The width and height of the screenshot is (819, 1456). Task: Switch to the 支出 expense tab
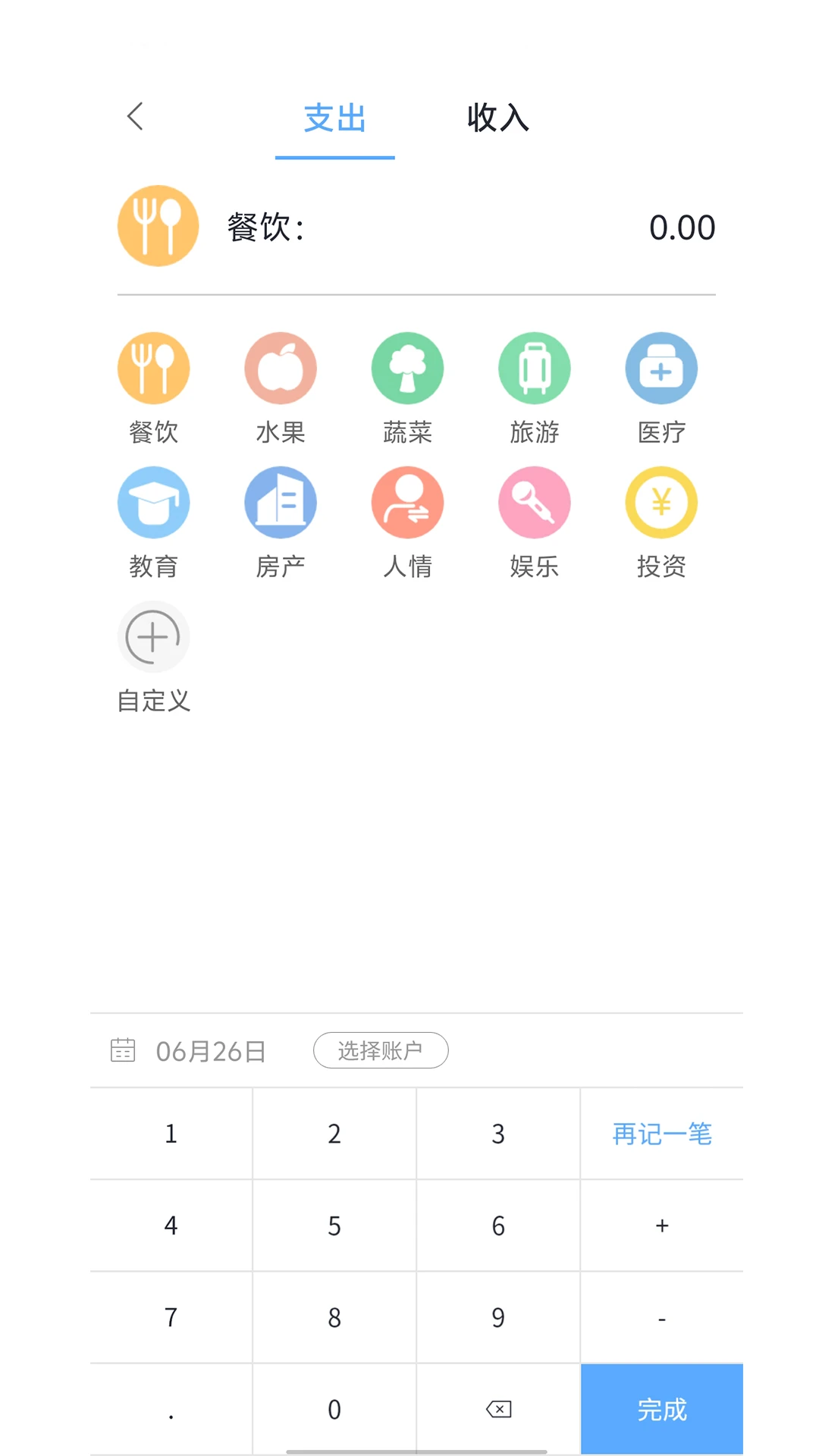334,119
